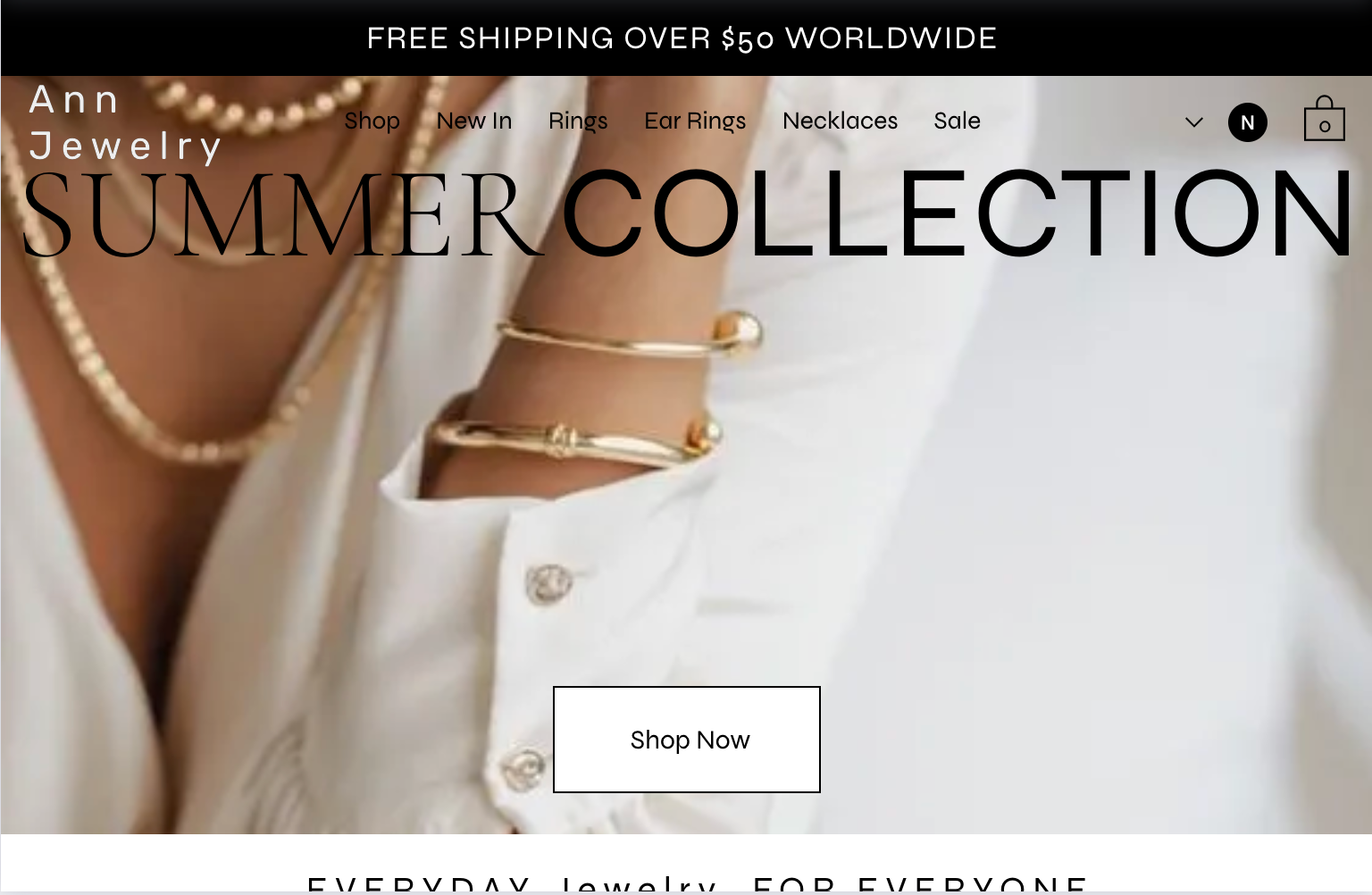View the Sale page
Image resolution: width=1372 pixels, height=895 pixels.
point(957,121)
